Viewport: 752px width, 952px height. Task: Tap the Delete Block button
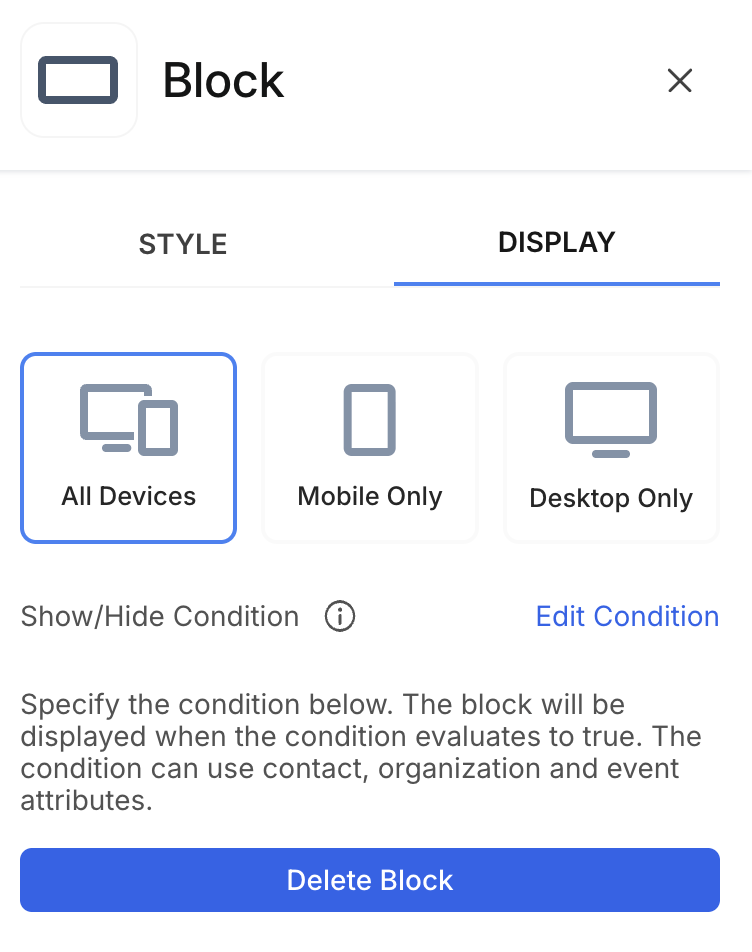370,880
